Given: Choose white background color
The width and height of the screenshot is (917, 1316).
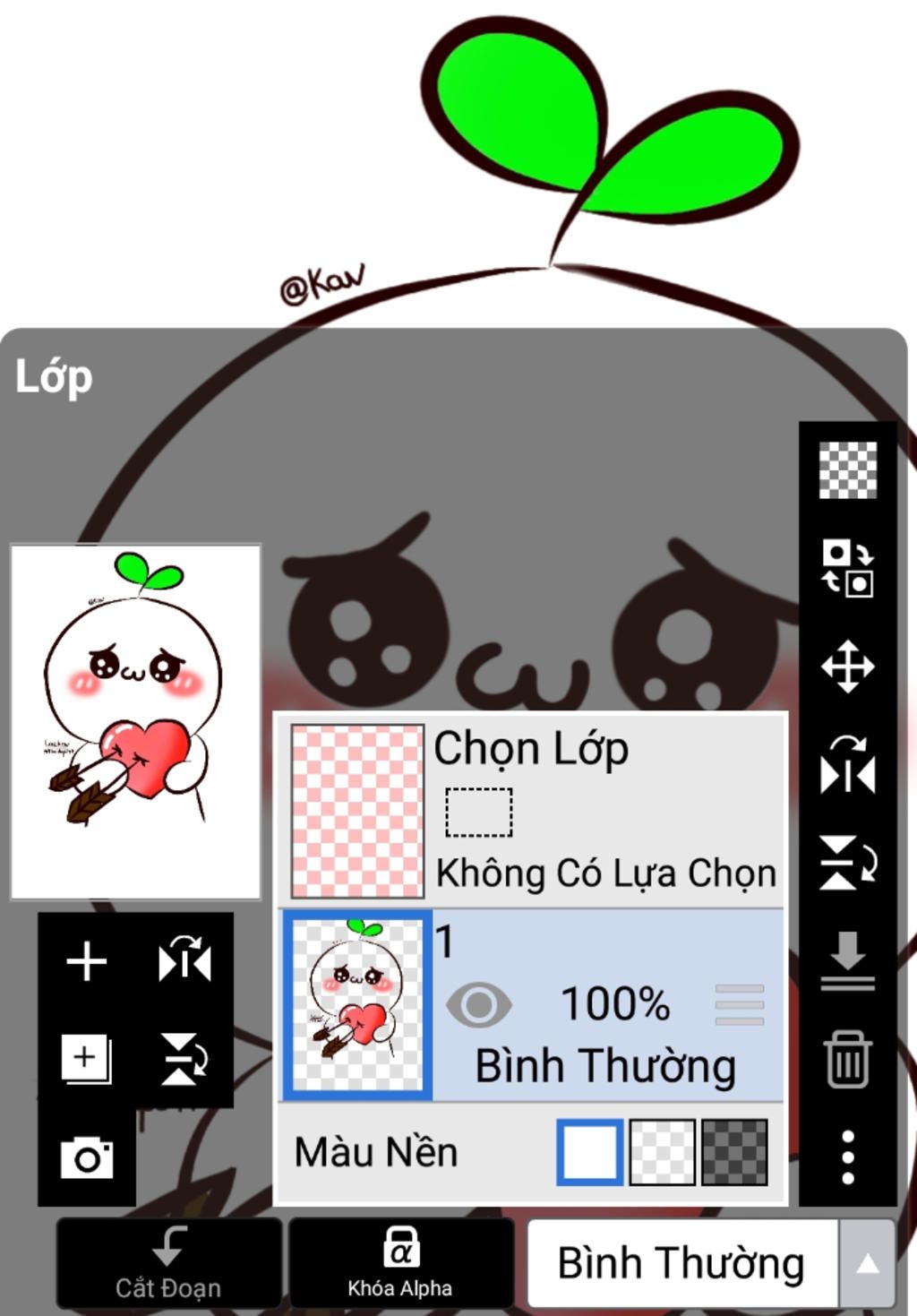Looking at the screenshot, I should coord(589,1152).
